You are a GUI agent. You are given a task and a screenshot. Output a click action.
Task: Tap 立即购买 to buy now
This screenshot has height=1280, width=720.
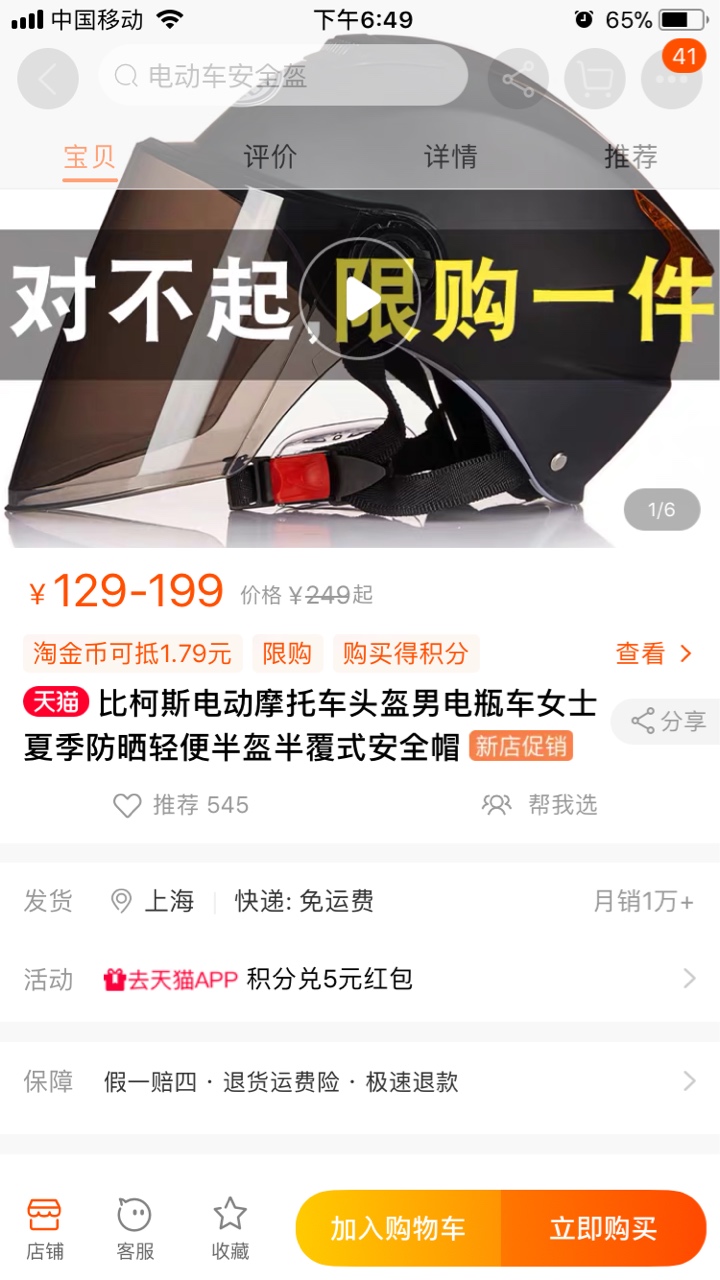click(603, 1228)
